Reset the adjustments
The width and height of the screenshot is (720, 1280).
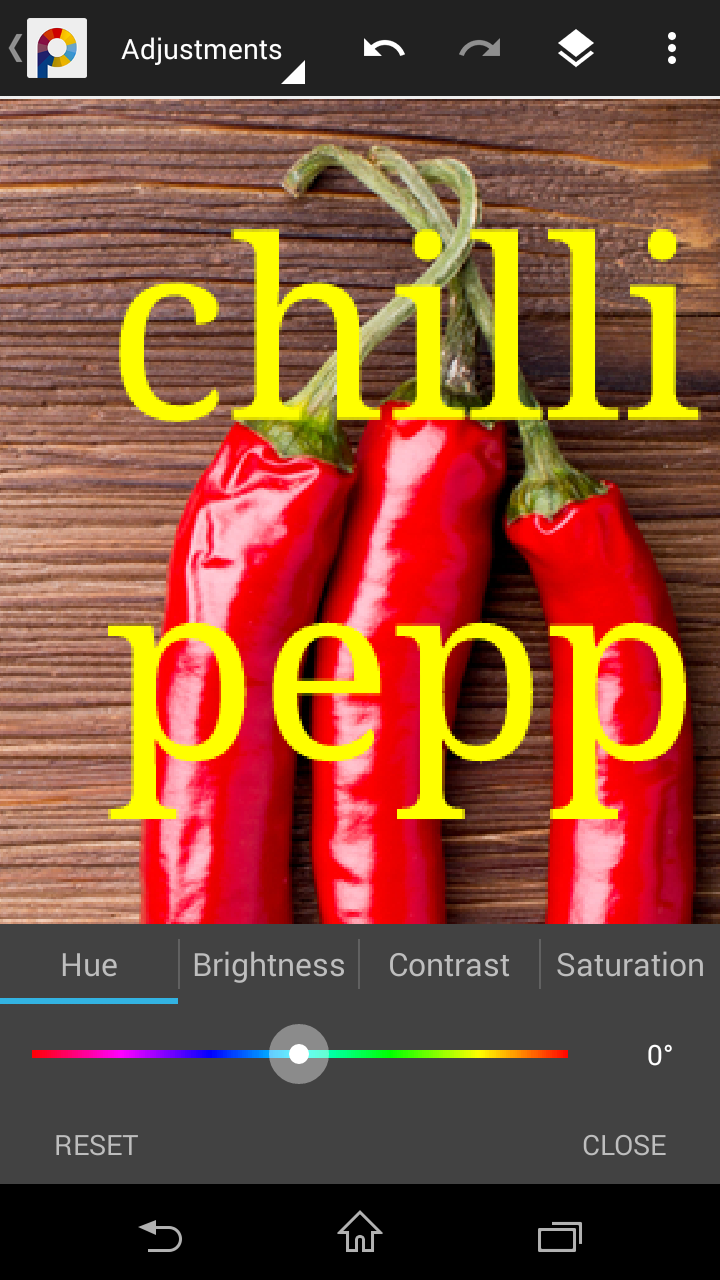click(96, 1145)
